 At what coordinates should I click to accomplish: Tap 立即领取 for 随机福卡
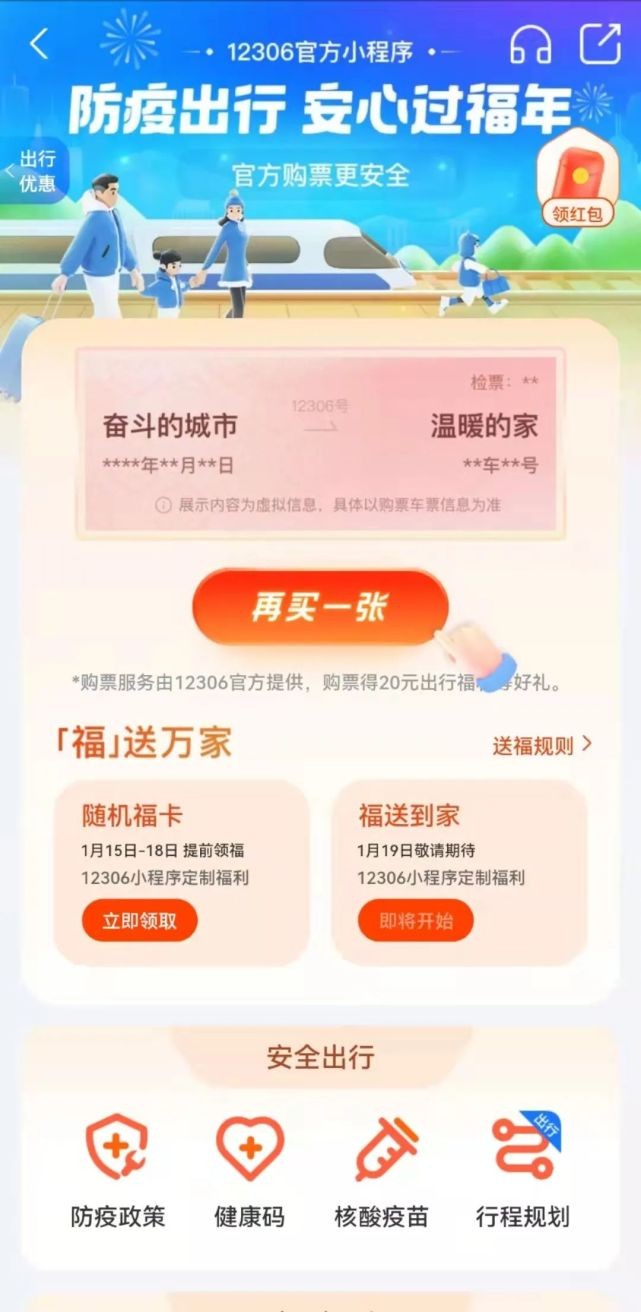pos(139,921)
